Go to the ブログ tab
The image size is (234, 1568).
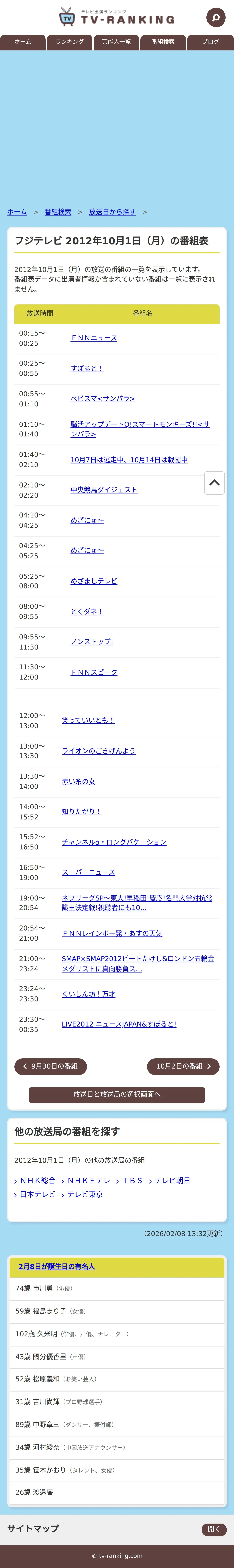pyautogui.click(x=210, y=42)
